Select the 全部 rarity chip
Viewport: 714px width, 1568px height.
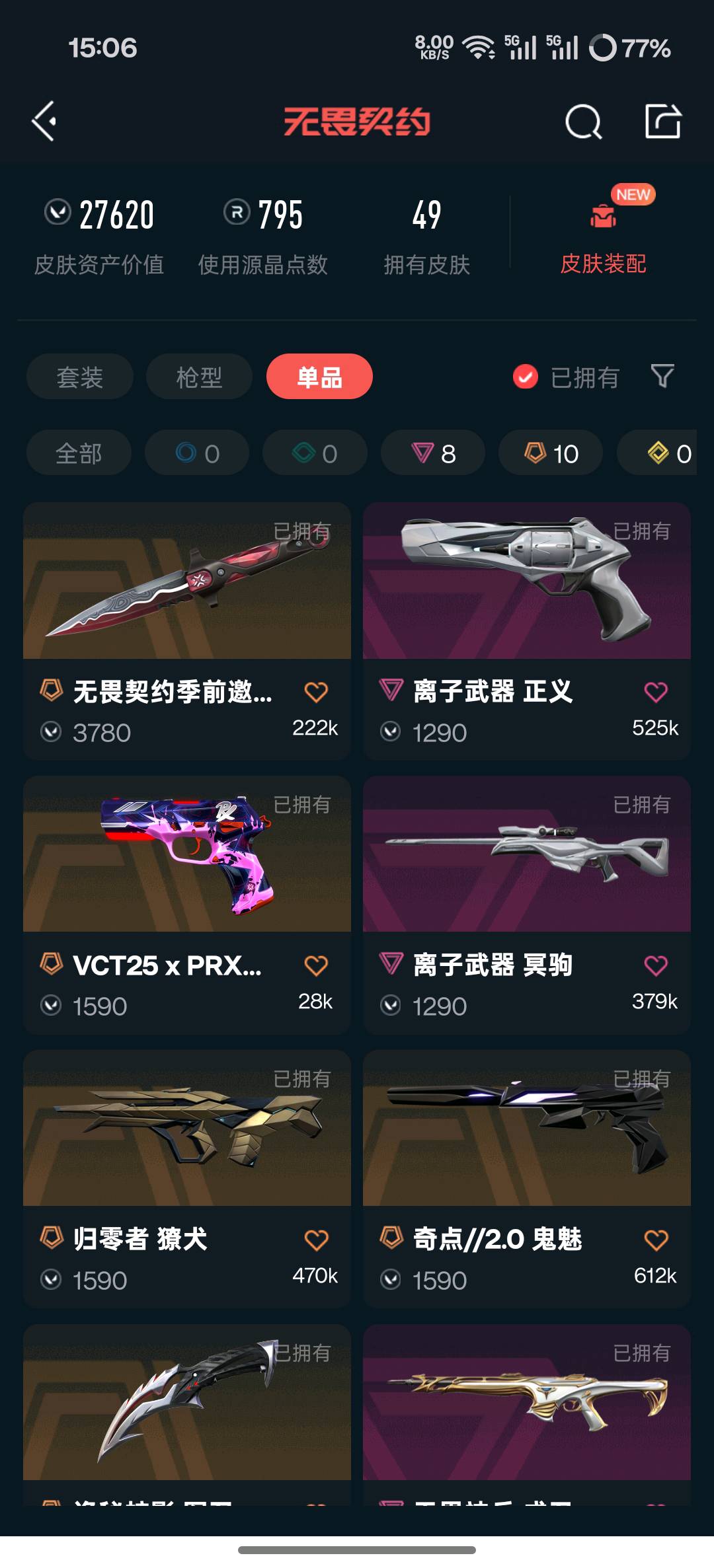[79, 453]
